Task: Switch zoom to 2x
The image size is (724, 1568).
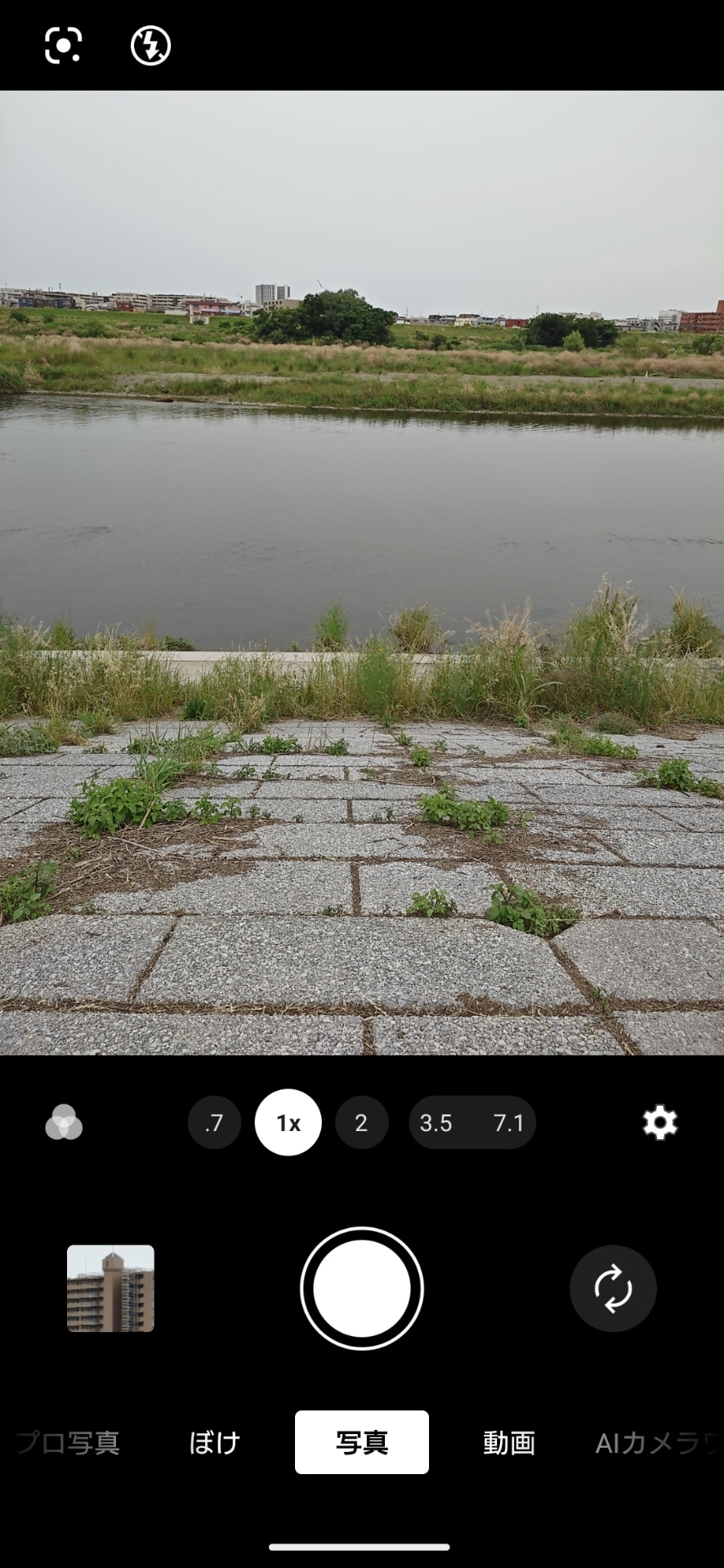Action: pyautogui.click(x=361, y=1123)
